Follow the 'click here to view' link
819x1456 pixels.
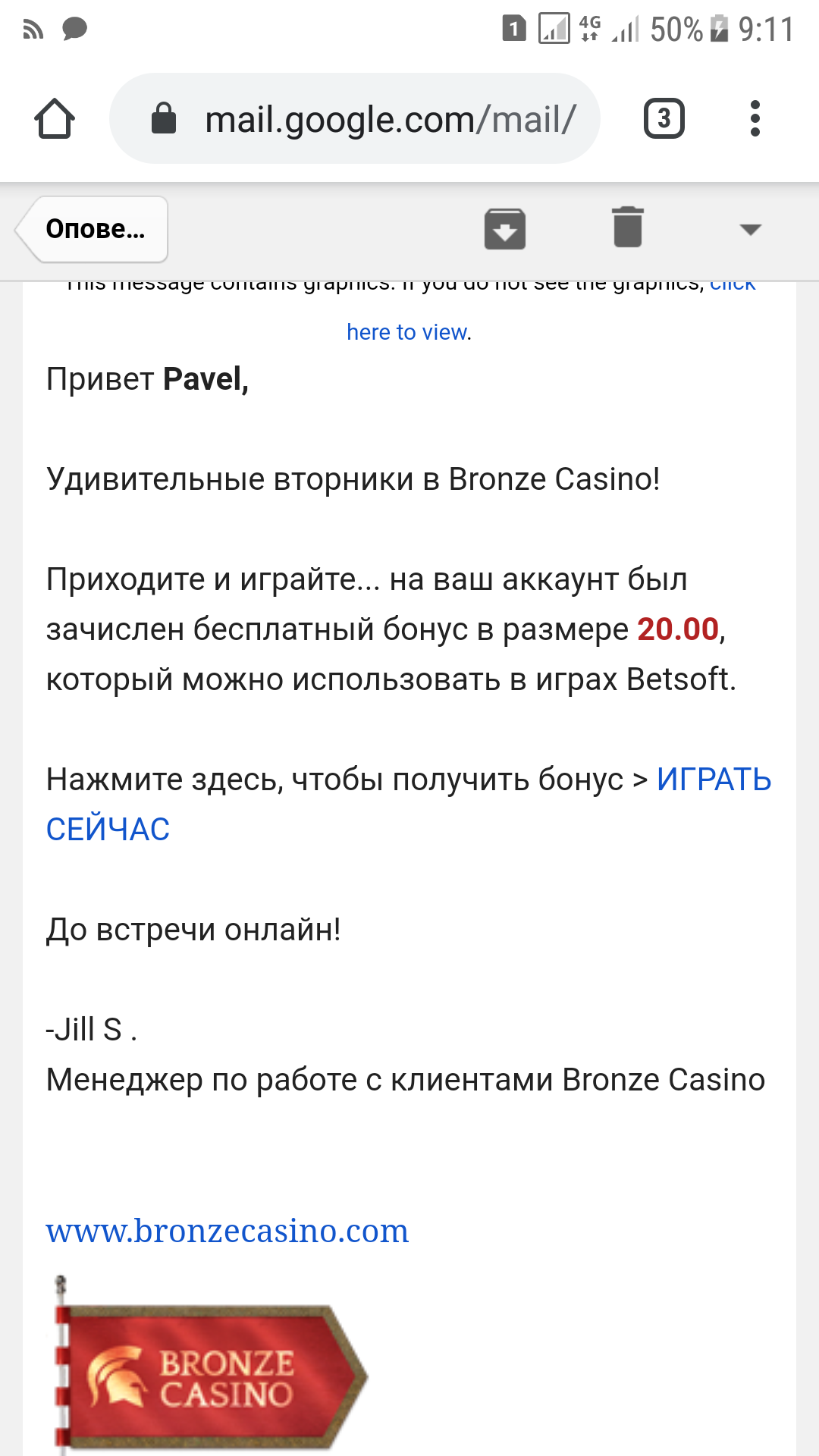pyautogui.click(x=407, y=332)
